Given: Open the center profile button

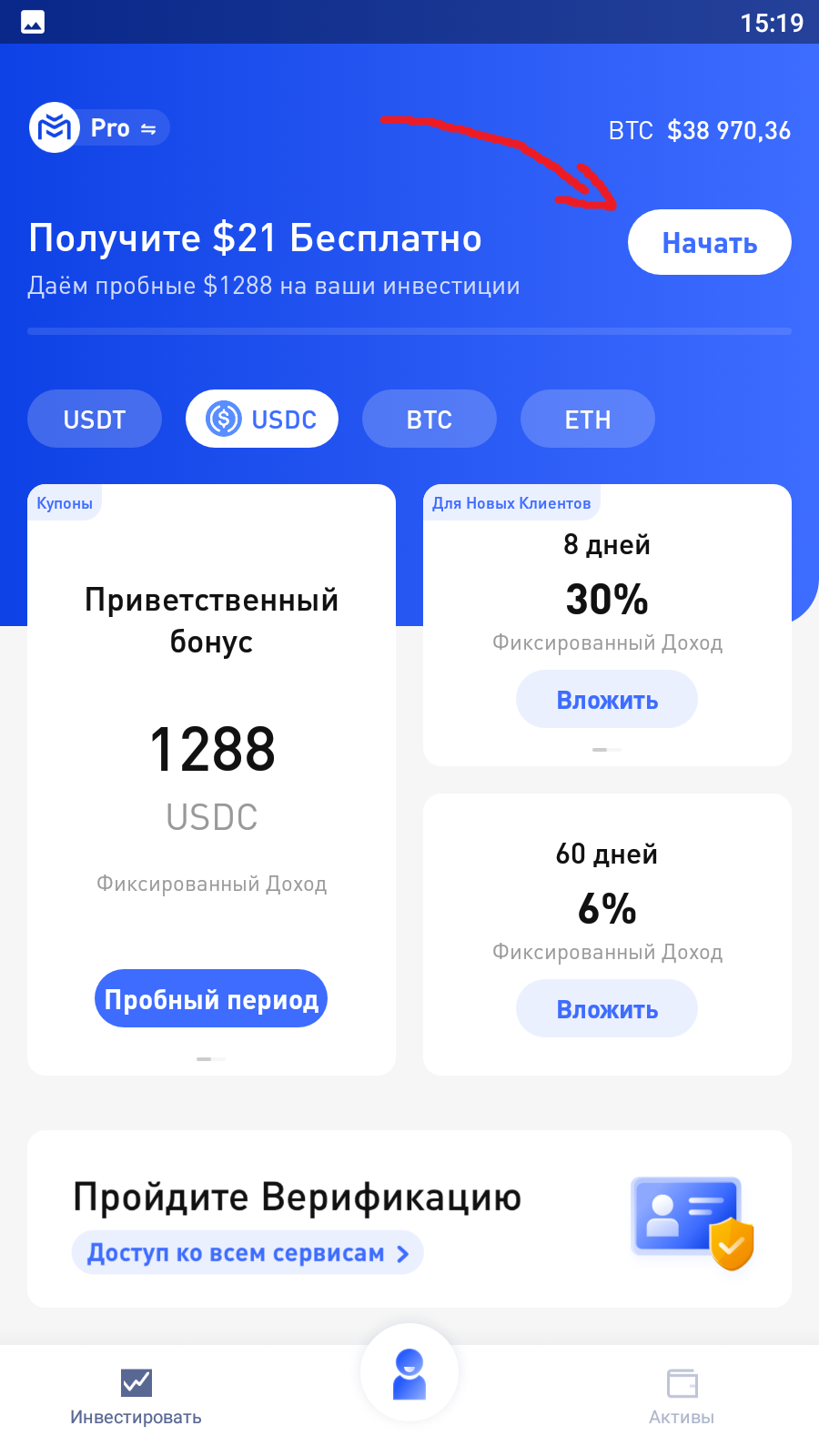Looking at the screenshot, I should pos(409,1373).
